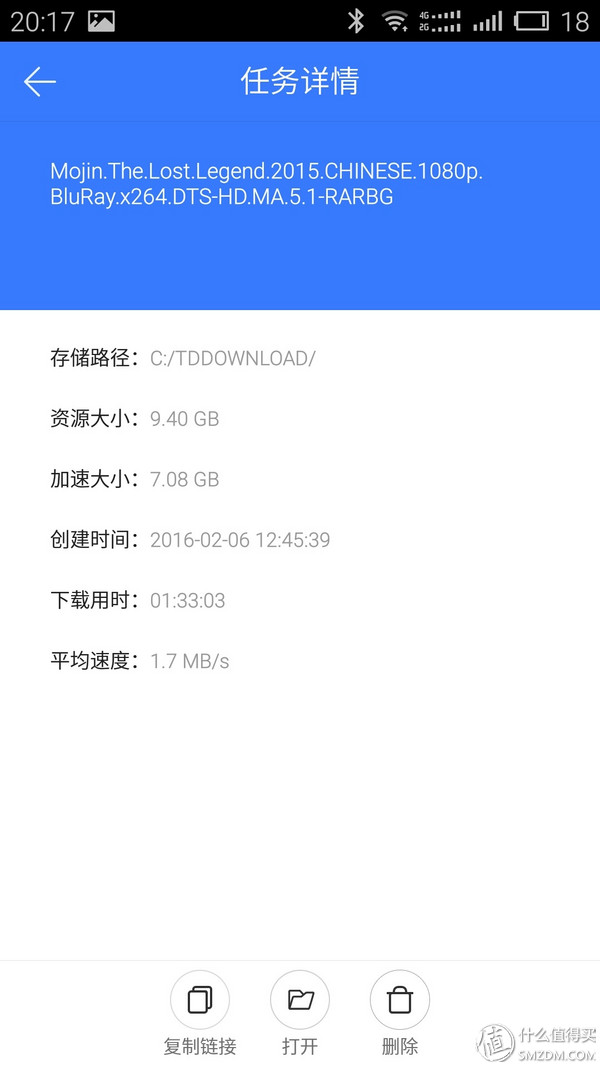The width and height of the screenshot is (600, 1067).
Task: Delete this download task (删除)
Action: (400, 1000)
